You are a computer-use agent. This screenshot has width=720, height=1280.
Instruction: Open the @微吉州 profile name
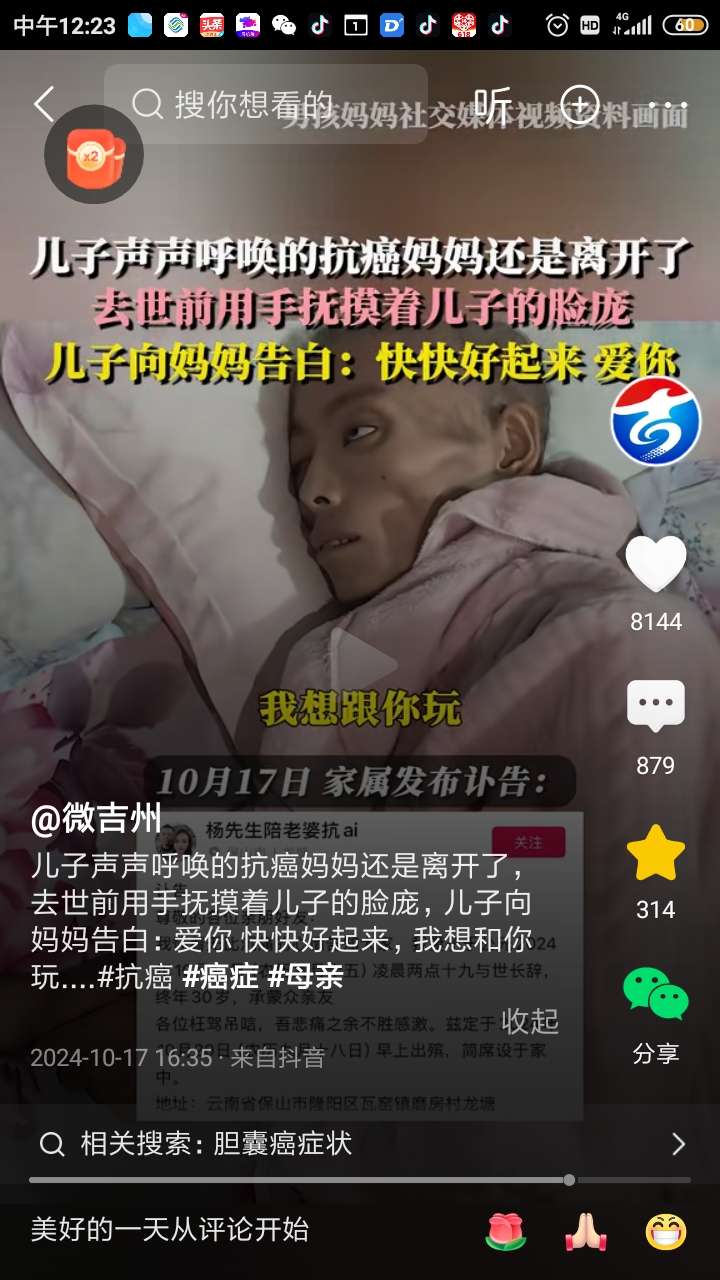96,819
